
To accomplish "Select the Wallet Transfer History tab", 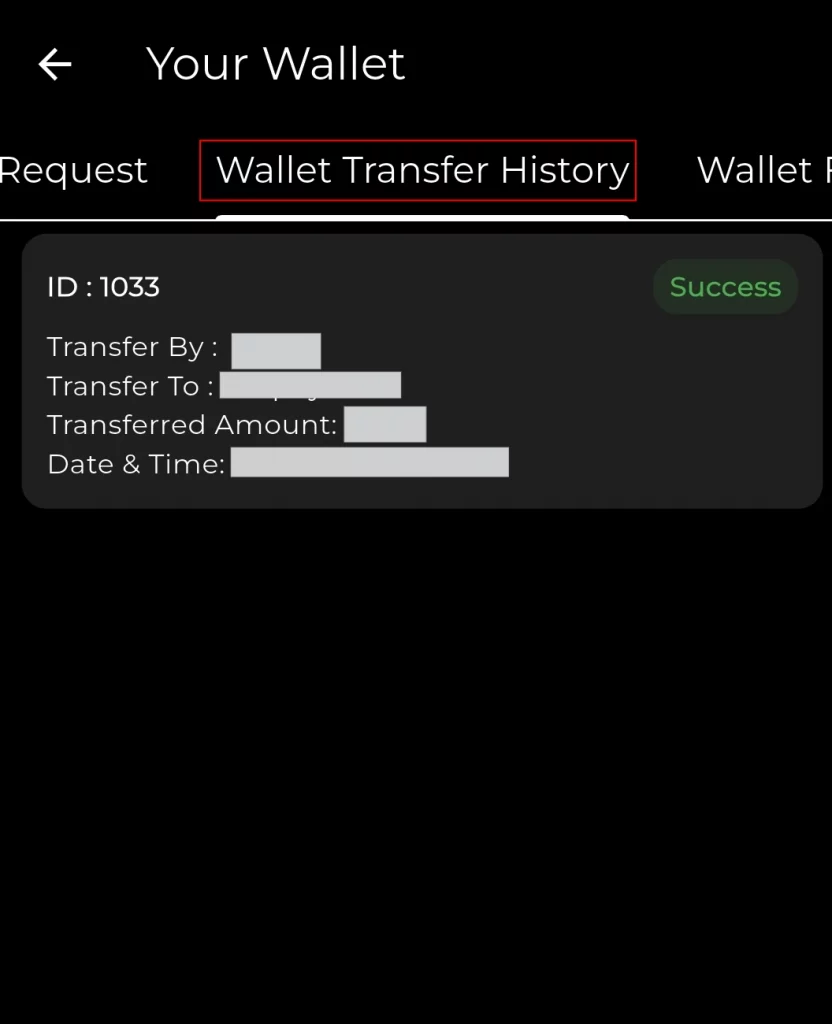I will coord(422,171).
